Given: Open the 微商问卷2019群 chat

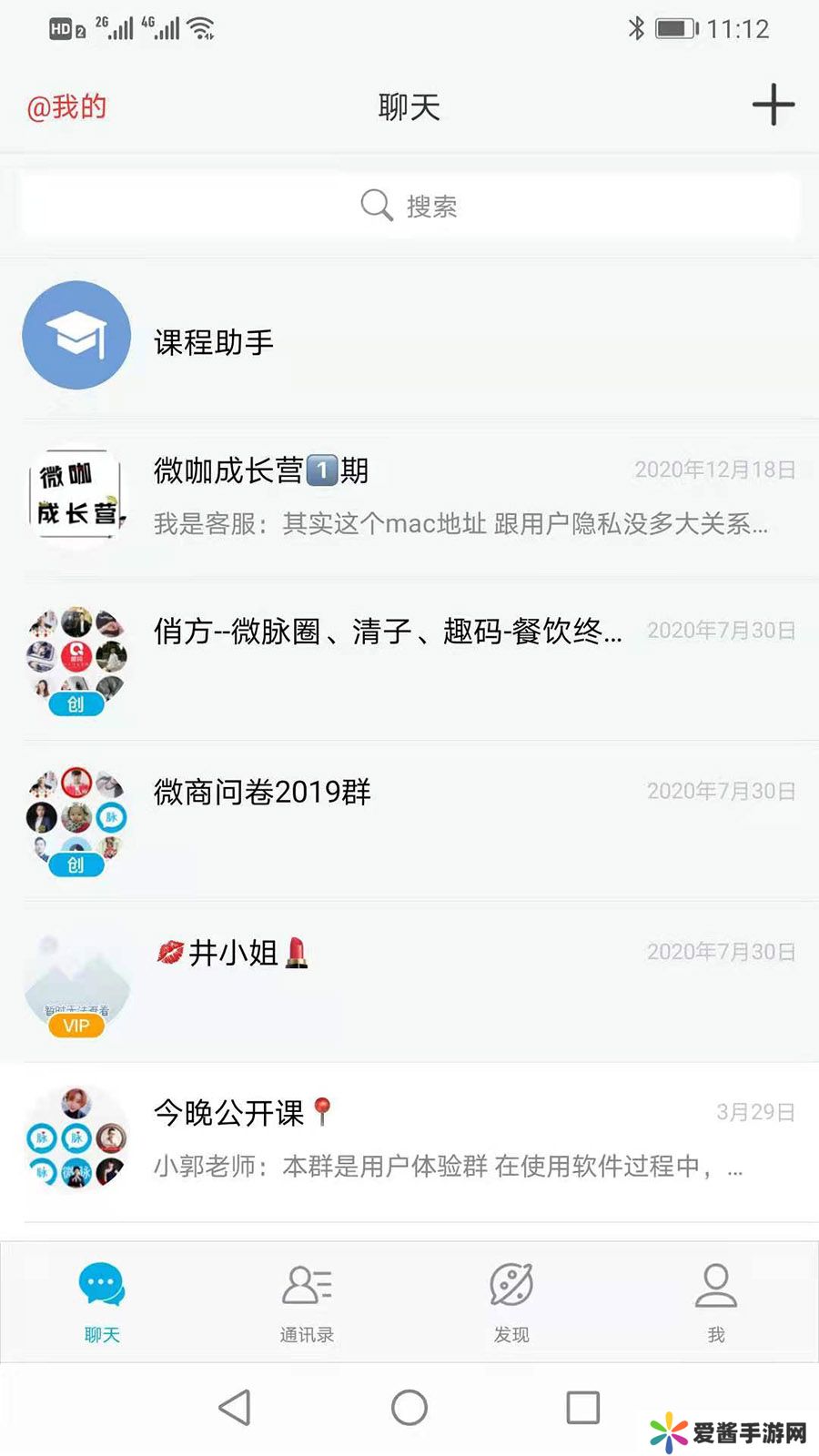Looking at the screenshot, I should 409,817.
